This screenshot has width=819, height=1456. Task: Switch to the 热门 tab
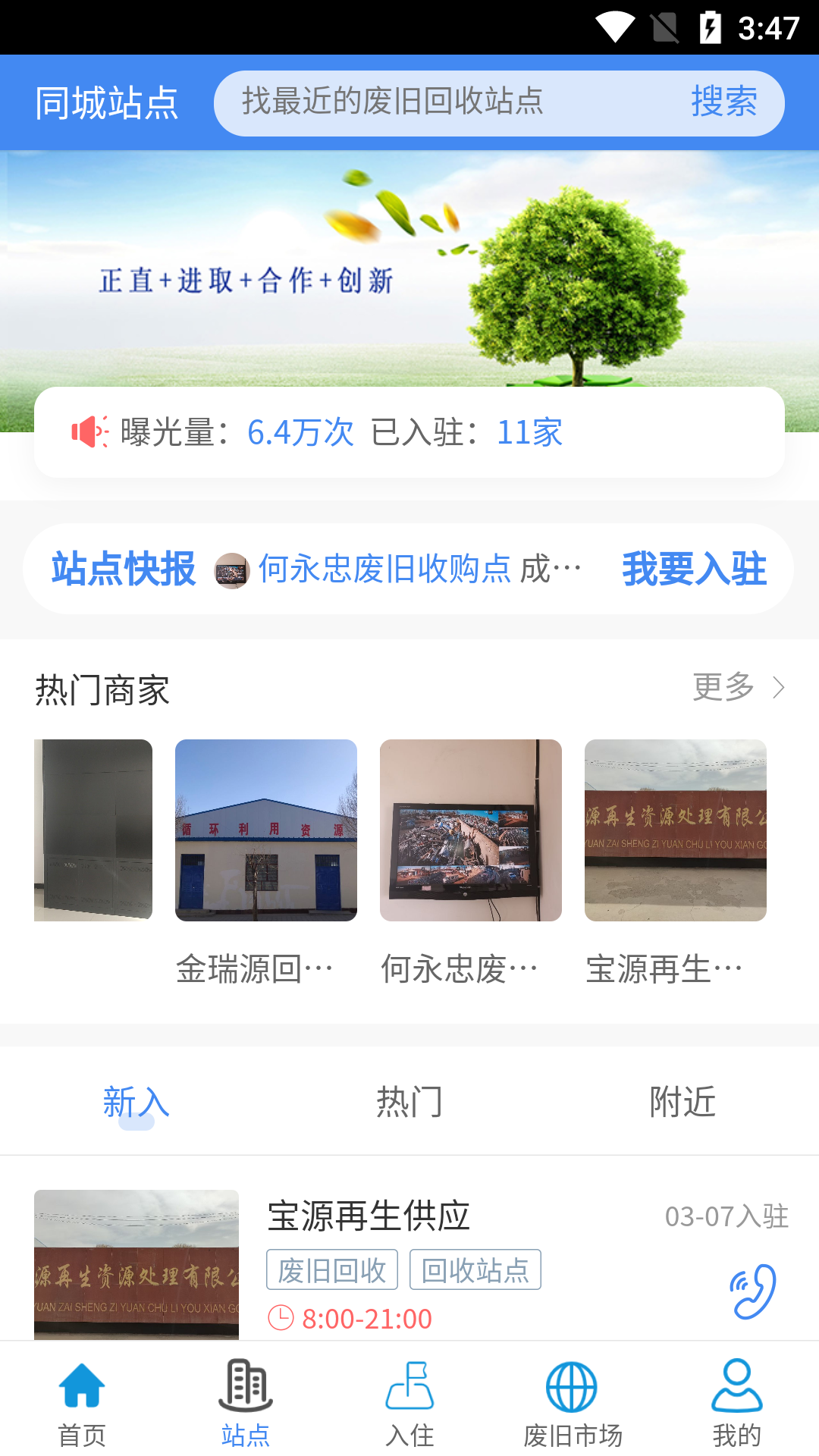click(409, 1103)
